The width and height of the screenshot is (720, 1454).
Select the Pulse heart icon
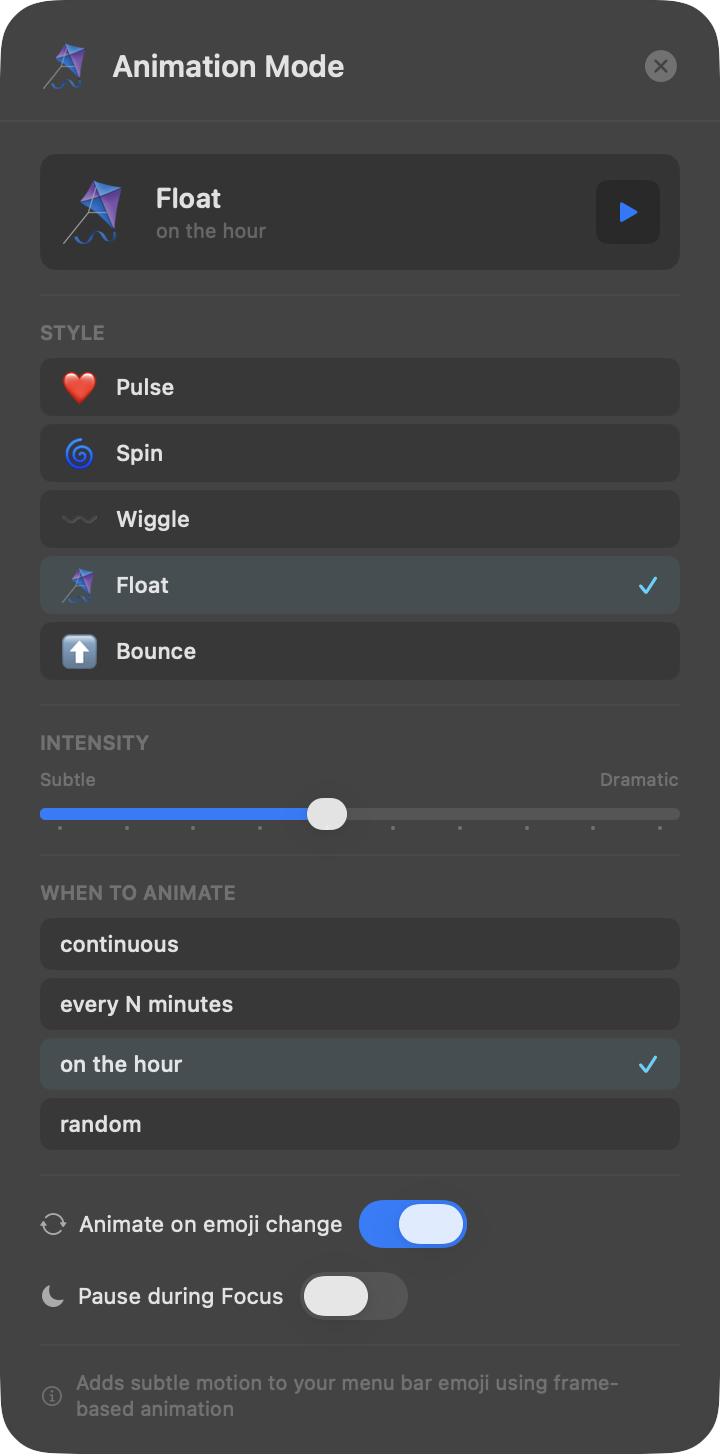click(x=79, y=387)
